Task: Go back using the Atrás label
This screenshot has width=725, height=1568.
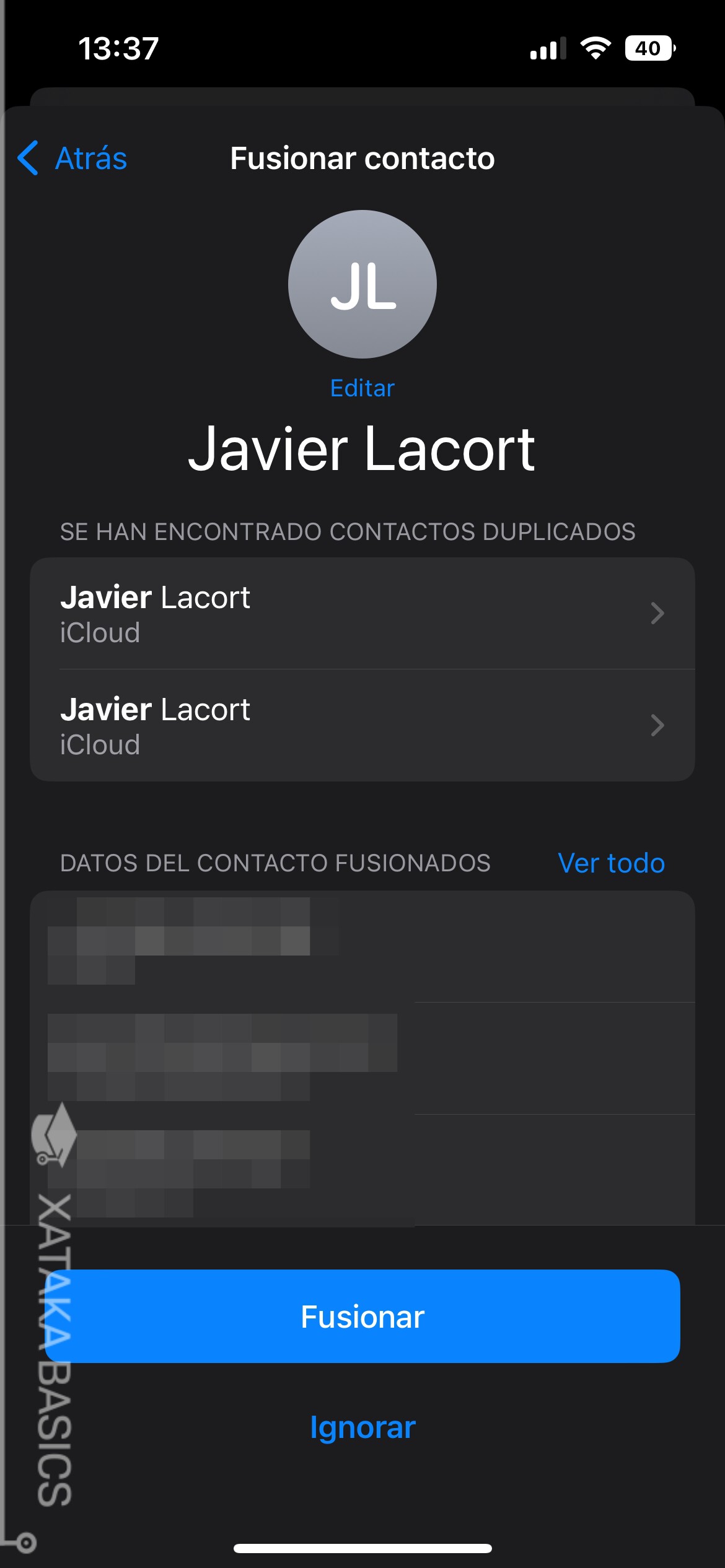Action: tap(89, 159)
